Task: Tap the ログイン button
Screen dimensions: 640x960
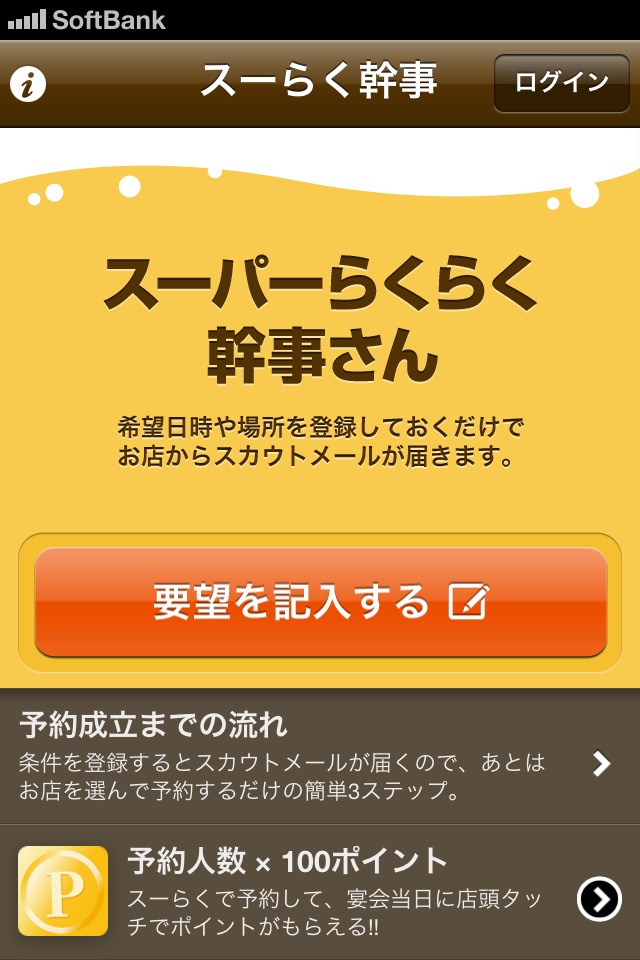Action: click(x=561, y=83)
